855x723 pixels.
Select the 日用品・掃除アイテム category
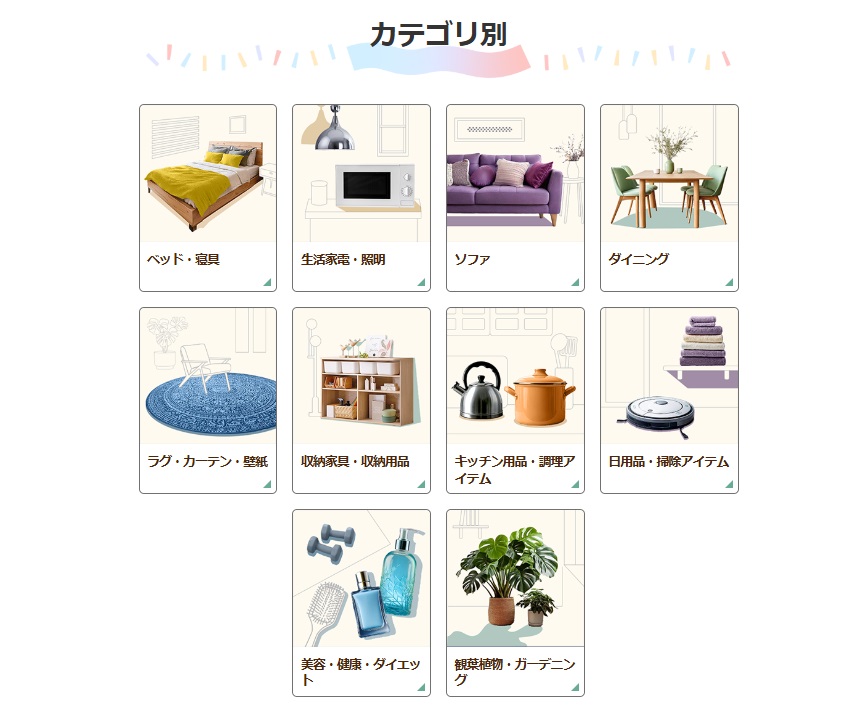pos(669,400)
